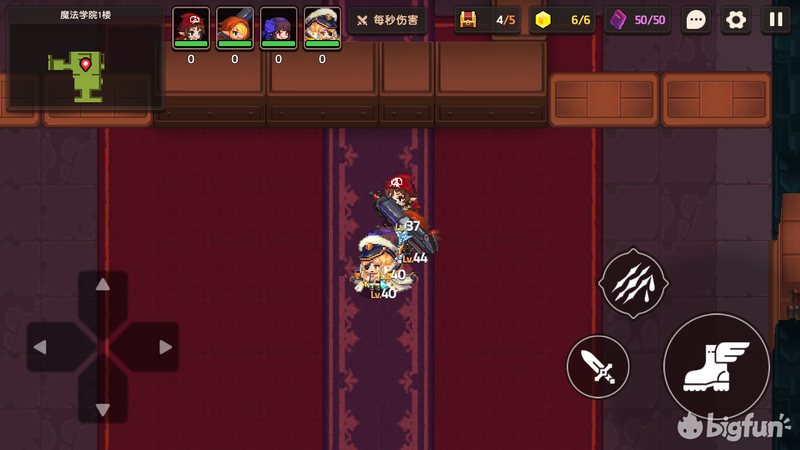Image resolution: width=800 pixels, height=450 pixels.
Task: Select the red pirate hat hero portrait
Action: [x=191, y=28]
